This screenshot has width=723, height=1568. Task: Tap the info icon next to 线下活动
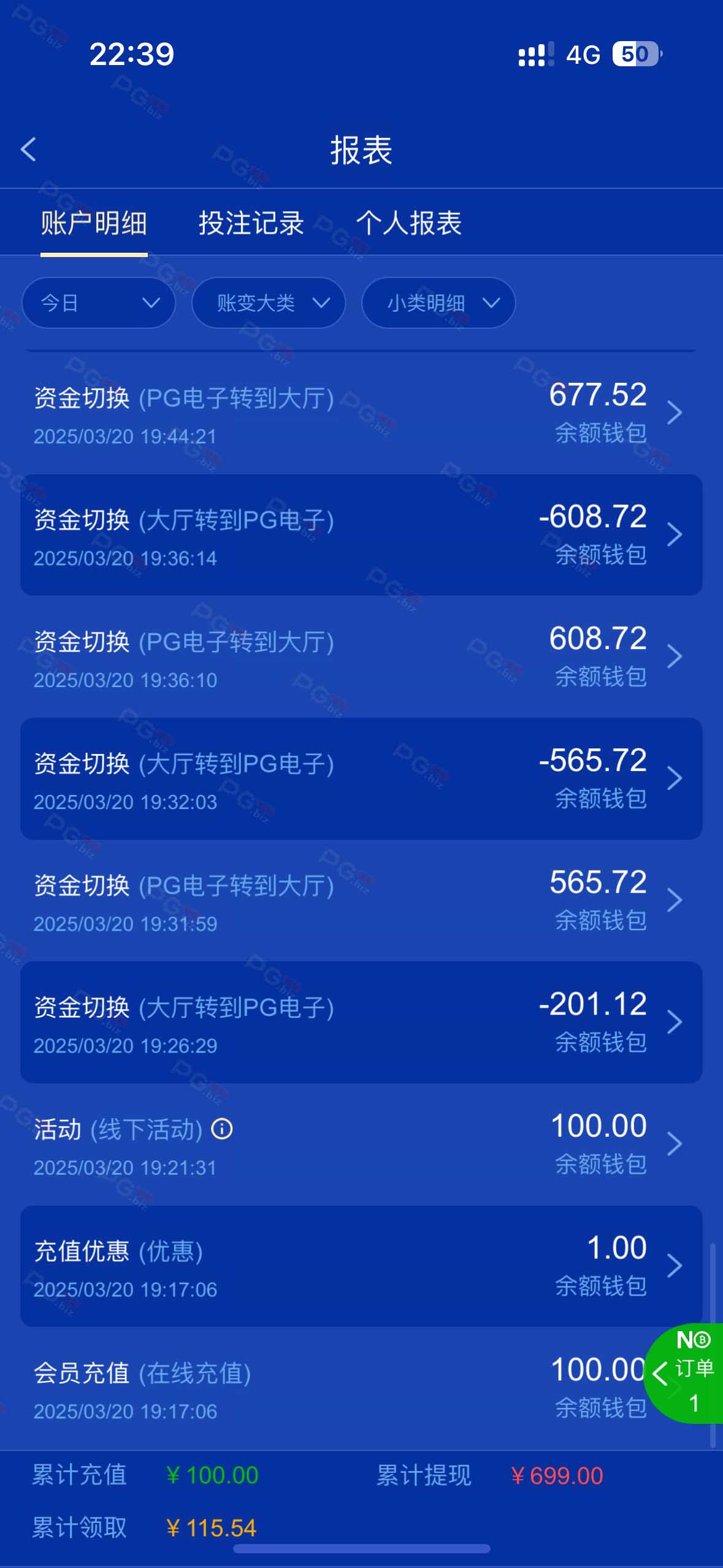pos(222,1129)
